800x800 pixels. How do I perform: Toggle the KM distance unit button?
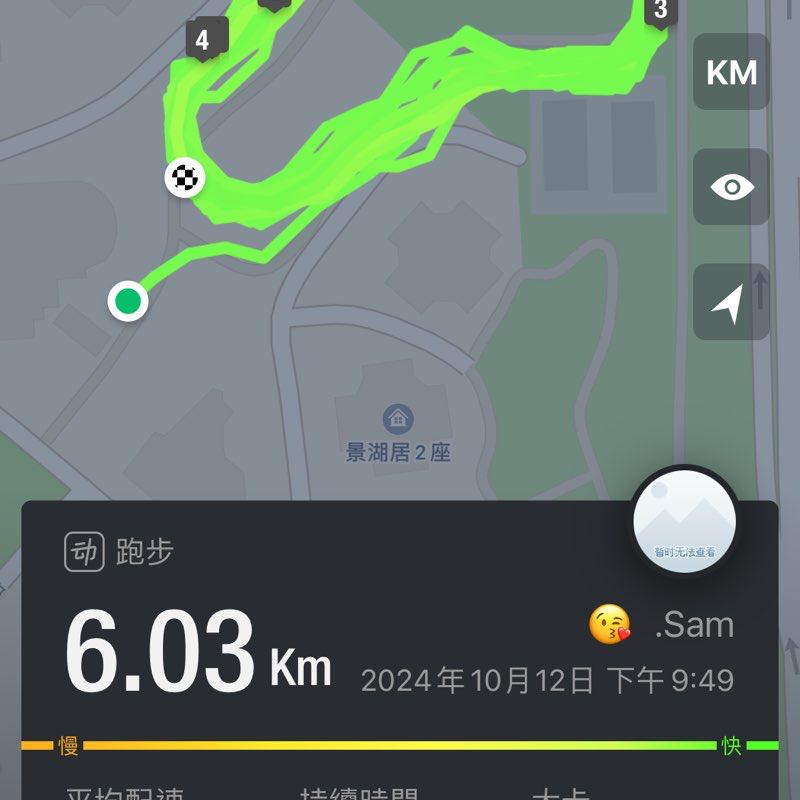coord(731,73)
